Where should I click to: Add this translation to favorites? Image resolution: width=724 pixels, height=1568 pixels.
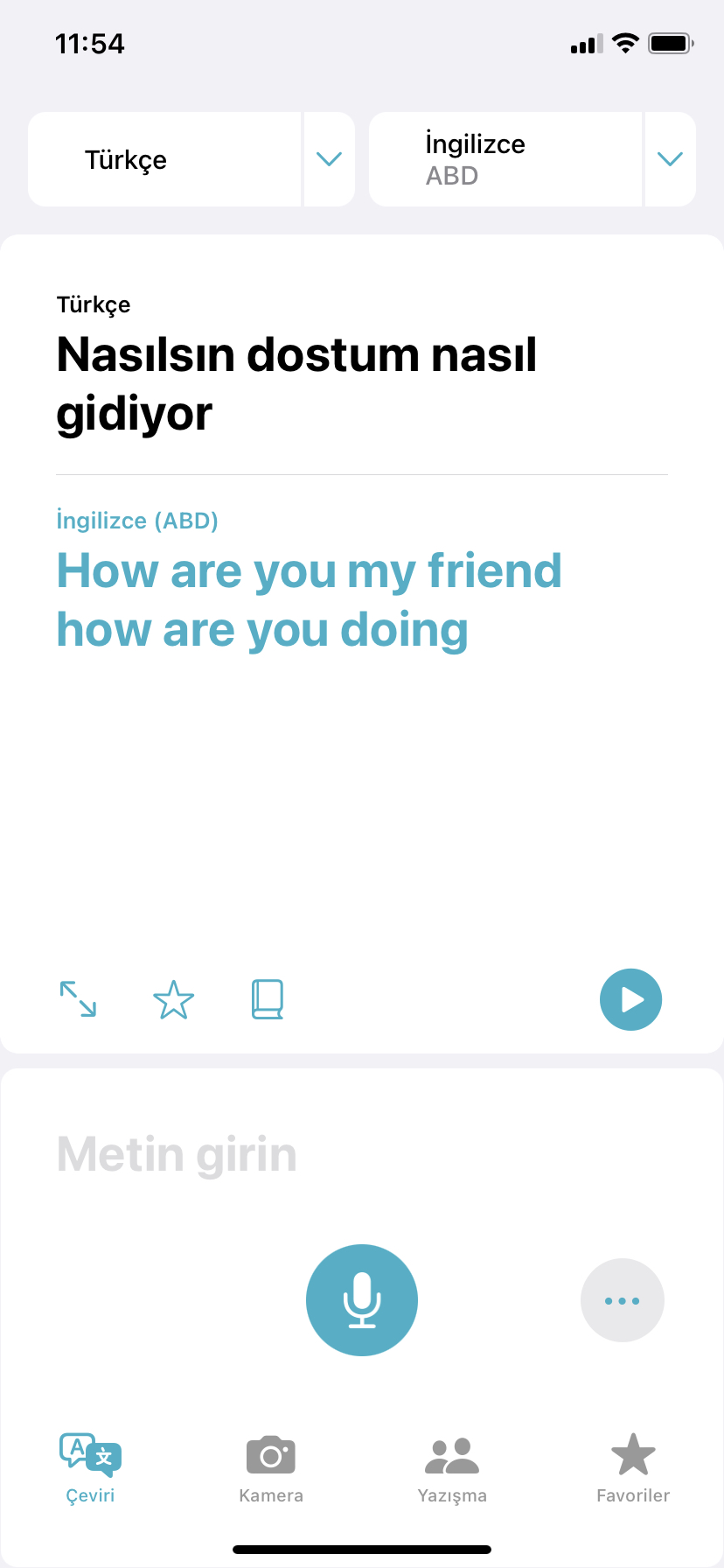[173, 999]
